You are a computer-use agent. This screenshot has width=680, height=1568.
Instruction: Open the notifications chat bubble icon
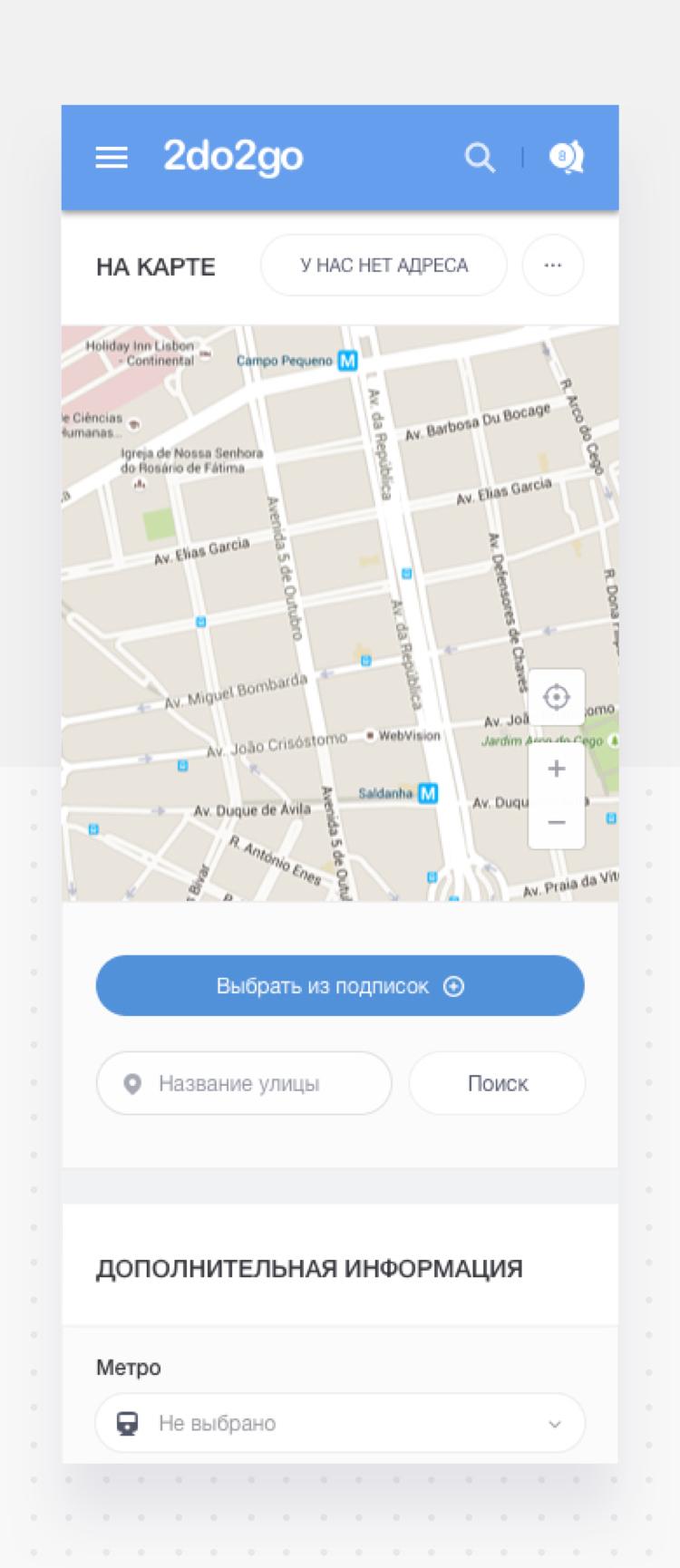(566, 158)
